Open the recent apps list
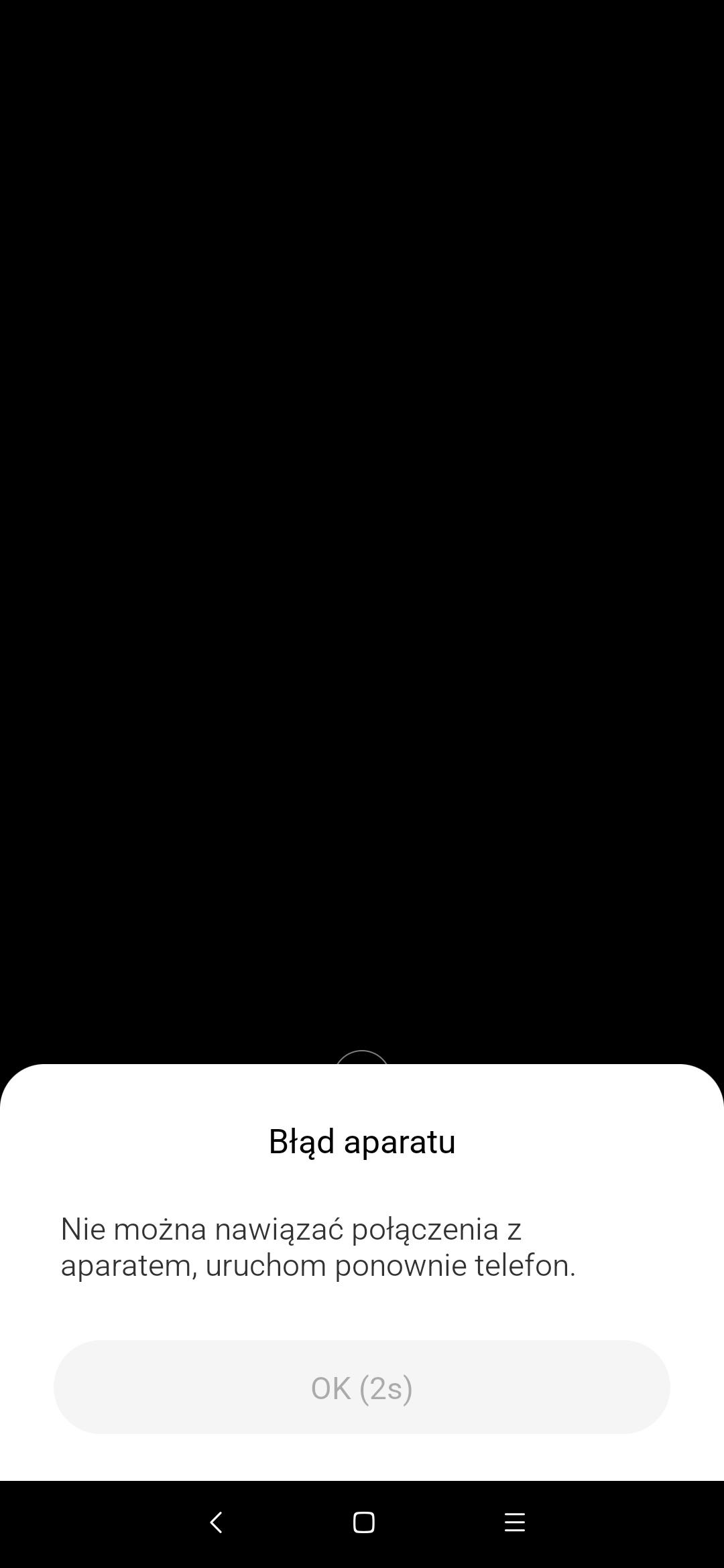 (x=514, y=1522)
